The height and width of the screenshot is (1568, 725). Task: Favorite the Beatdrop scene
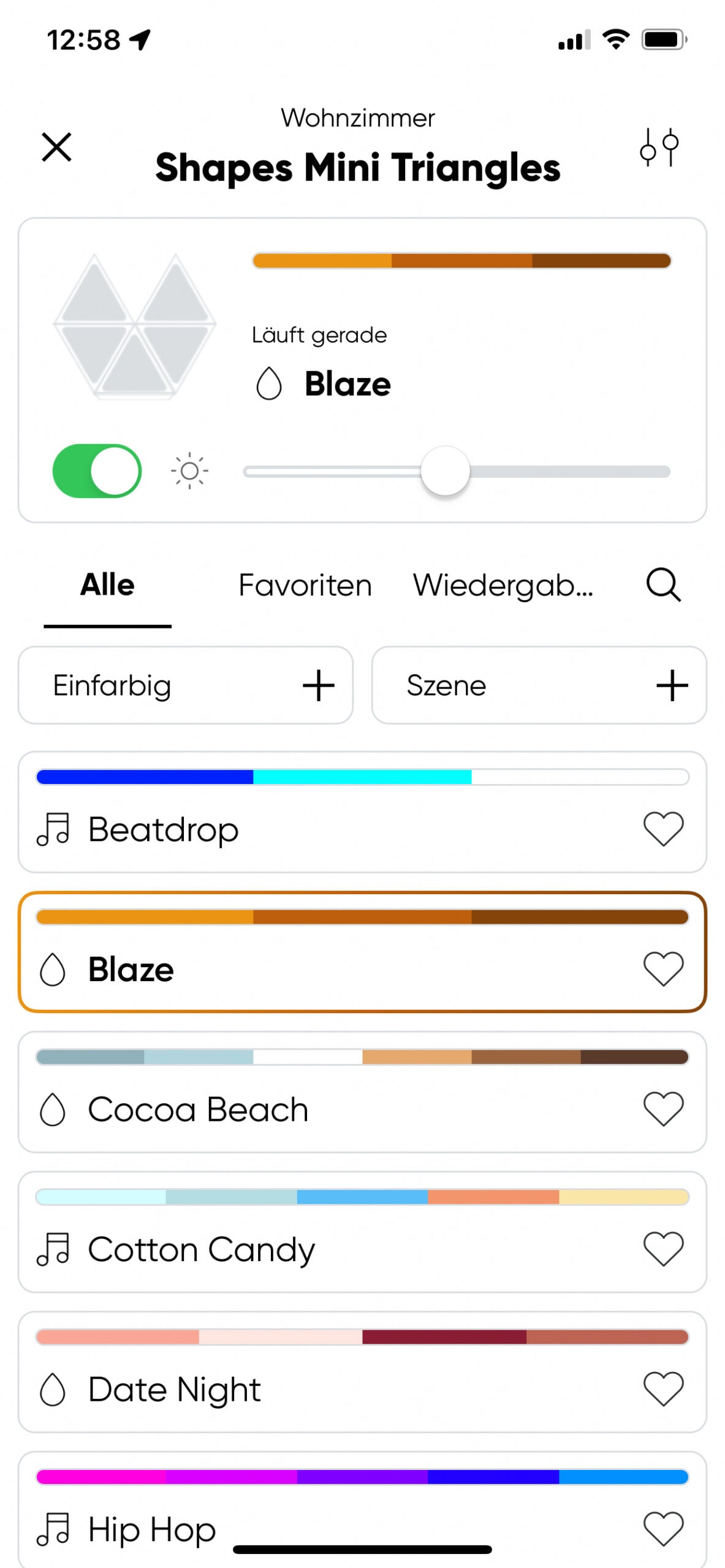[663, 829]
